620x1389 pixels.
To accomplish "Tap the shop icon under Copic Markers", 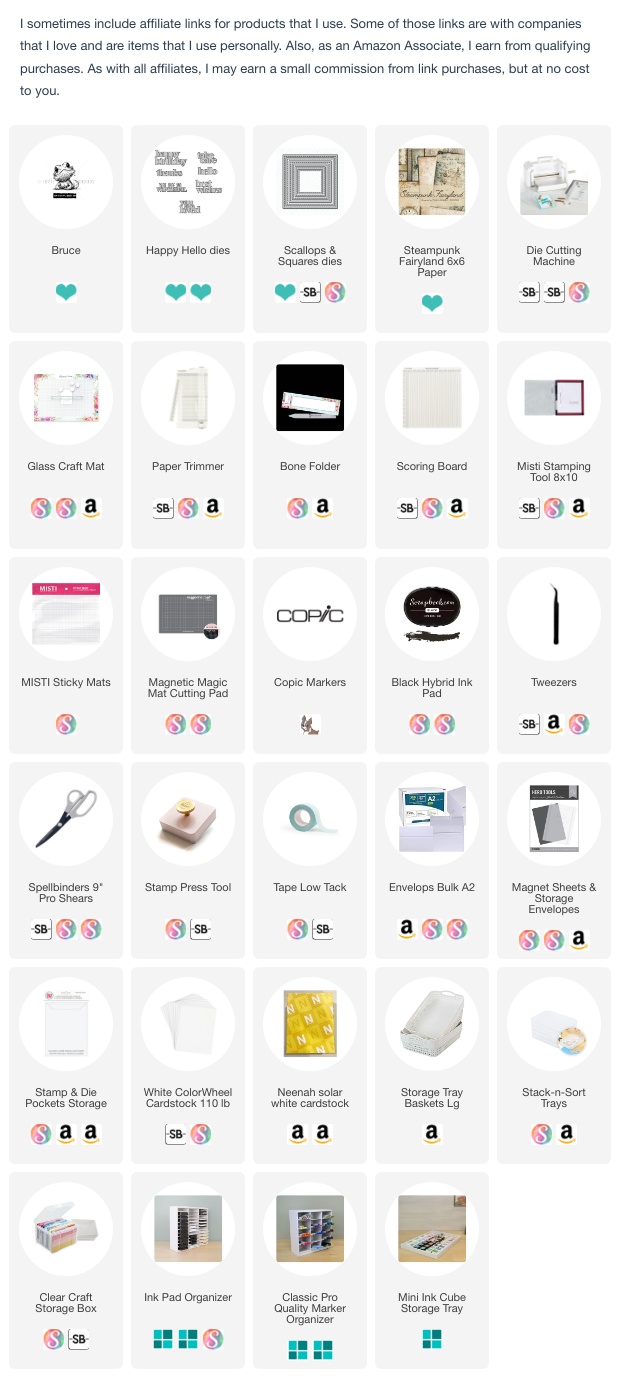I will pyautogui.click(x=310, y=723).
